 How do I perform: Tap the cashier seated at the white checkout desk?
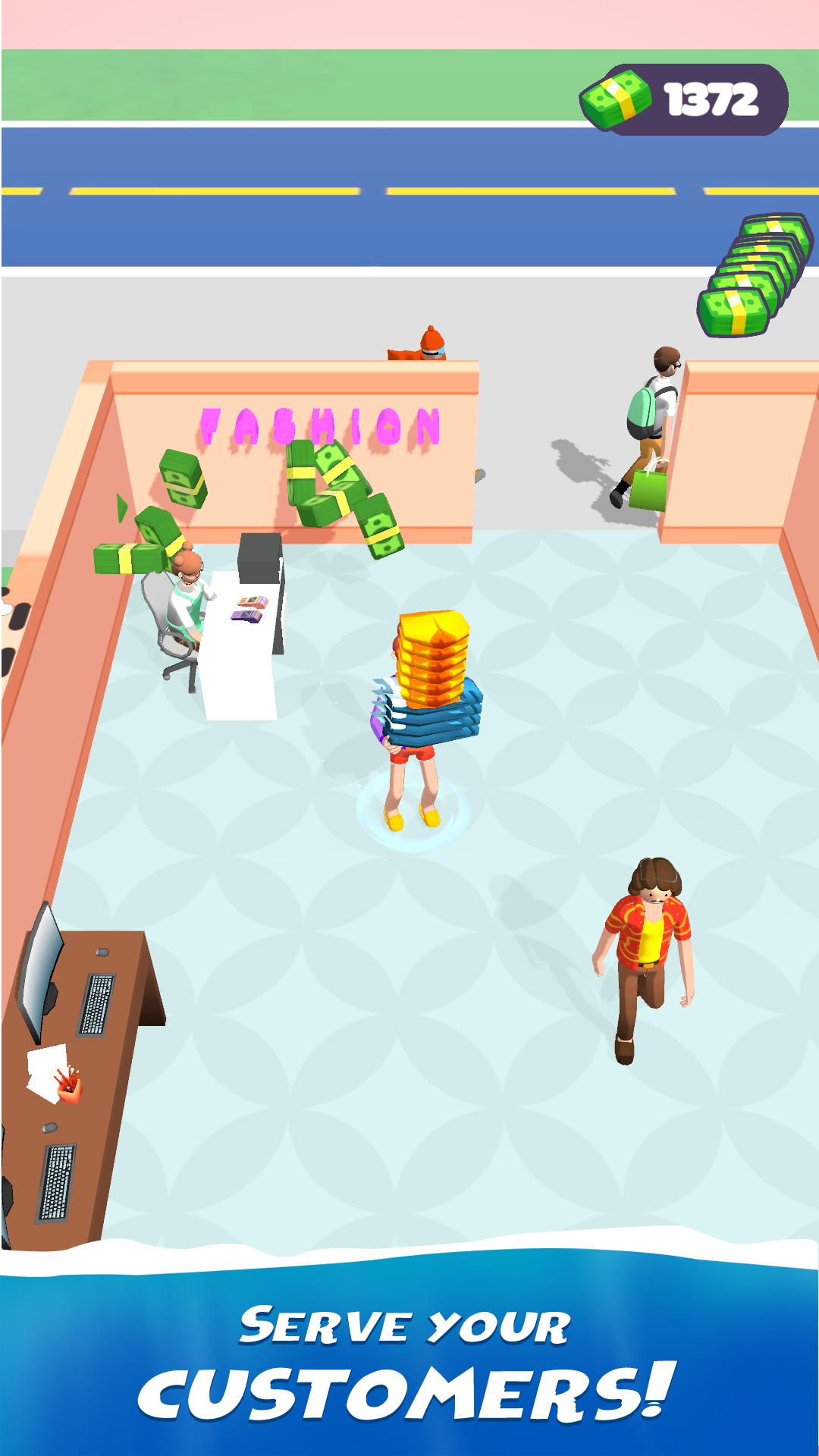190,599
